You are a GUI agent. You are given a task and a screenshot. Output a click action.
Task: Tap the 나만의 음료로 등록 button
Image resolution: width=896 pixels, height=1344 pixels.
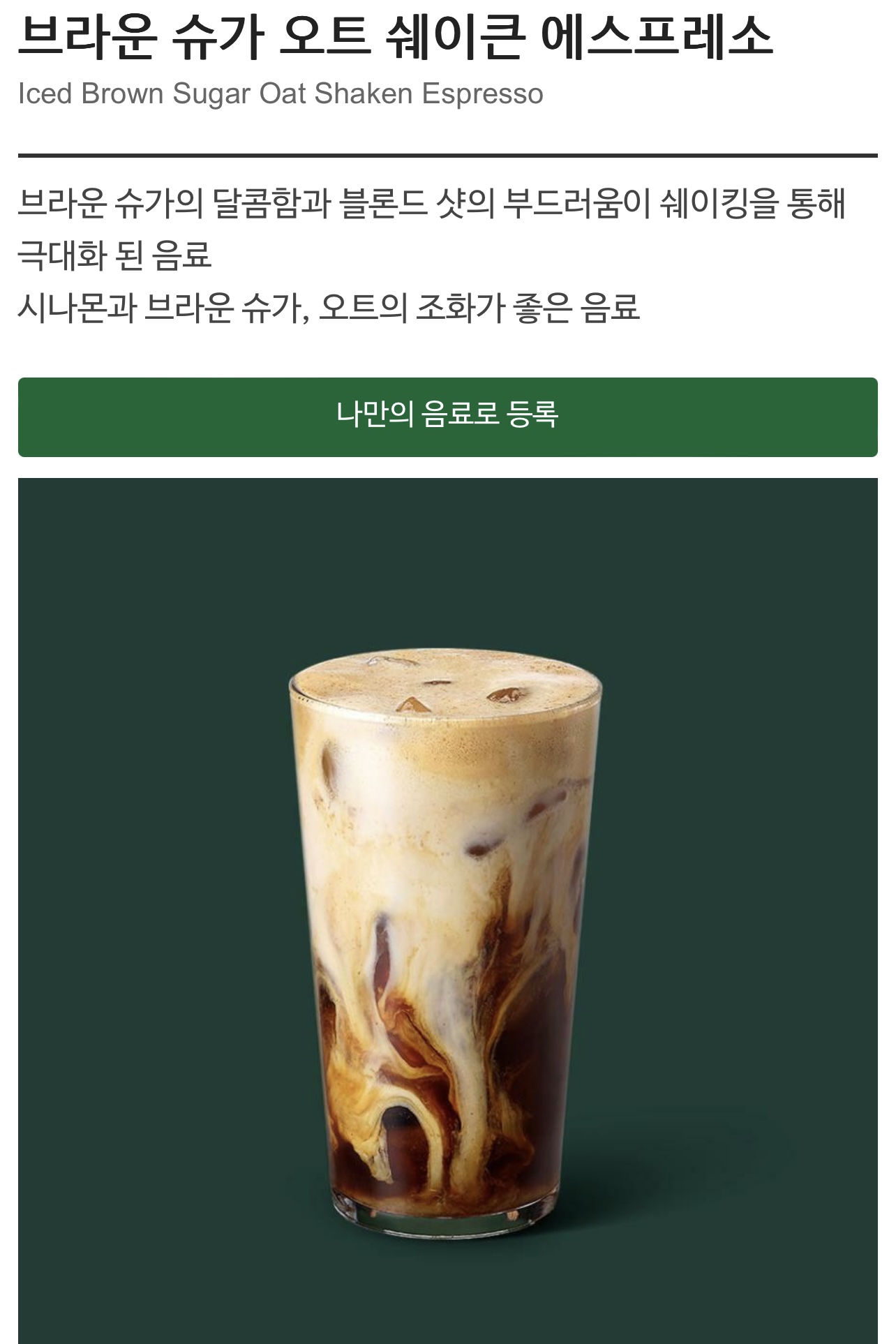coord(447,417)
